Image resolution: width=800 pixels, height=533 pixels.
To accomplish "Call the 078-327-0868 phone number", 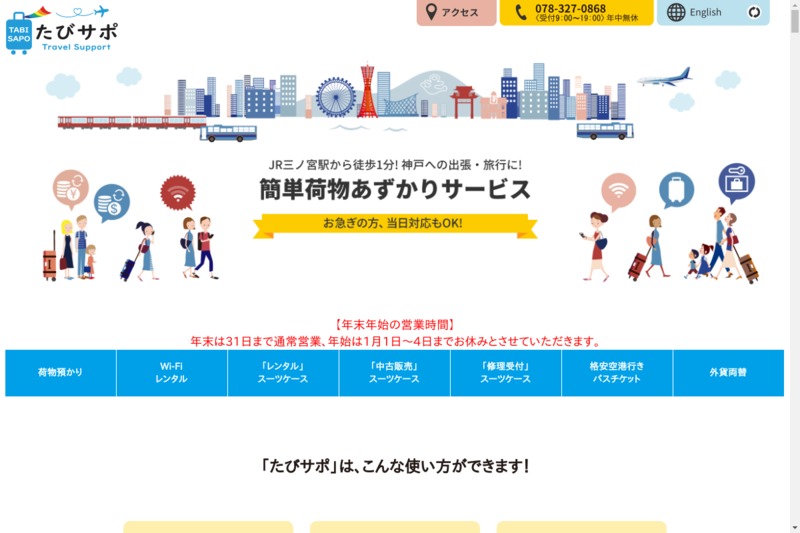I will click(576, 13).
